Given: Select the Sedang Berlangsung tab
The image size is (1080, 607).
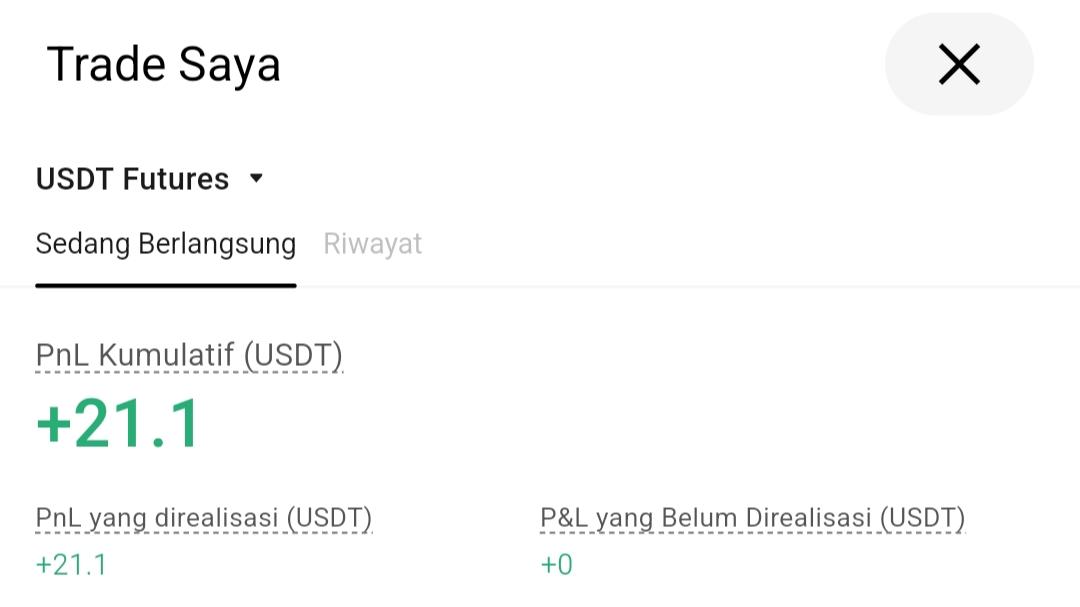Looking at the screenshot, I should (x=166, y=244).
